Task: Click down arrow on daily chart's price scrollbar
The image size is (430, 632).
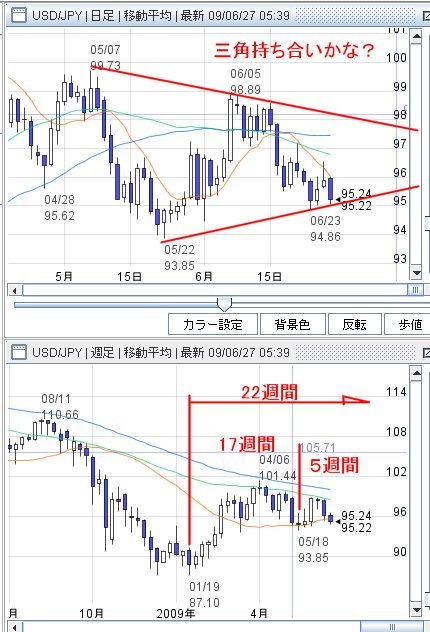Action: pos(416,273)
